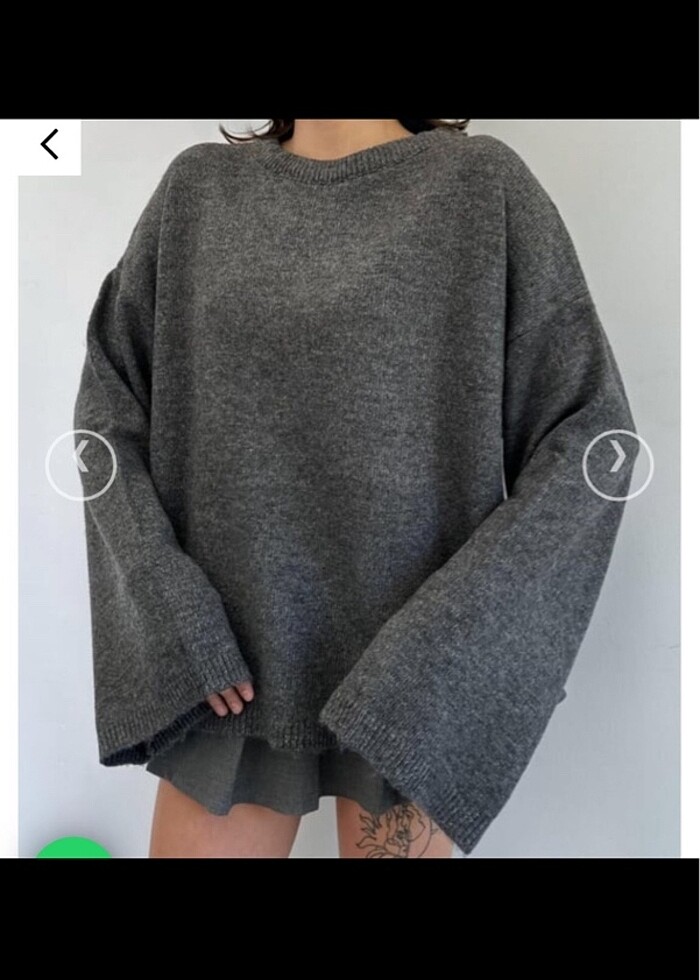Viewport: 700px width, 980px height.
Task: Tap the green floating chat button
Action: tap(75, 849)
